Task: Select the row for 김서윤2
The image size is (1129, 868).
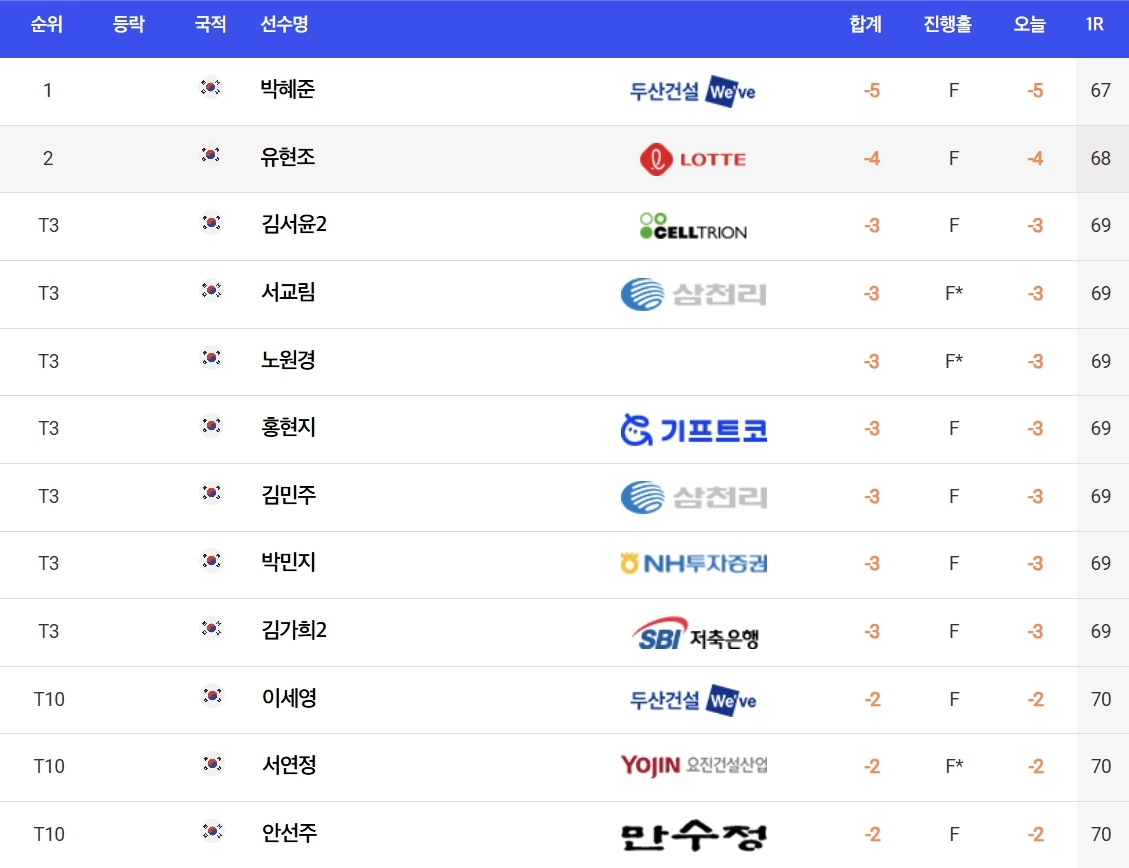Action: coord(564,226)
